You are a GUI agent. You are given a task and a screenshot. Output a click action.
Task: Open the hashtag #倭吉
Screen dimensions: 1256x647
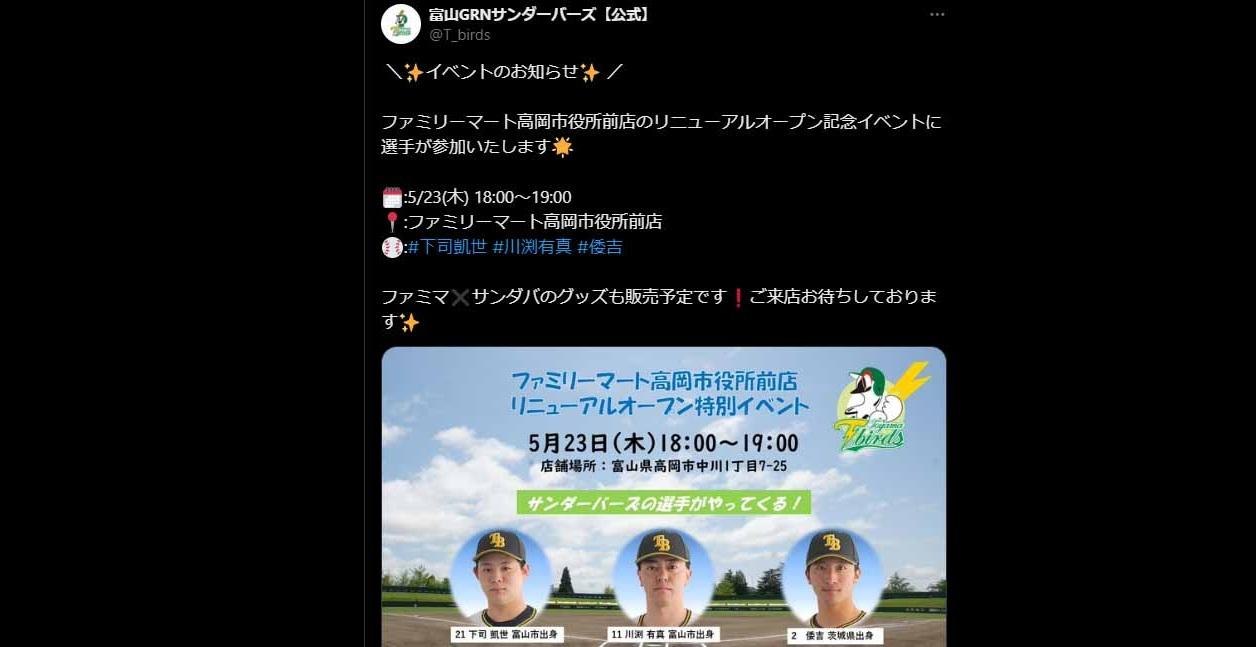point(600,247)
